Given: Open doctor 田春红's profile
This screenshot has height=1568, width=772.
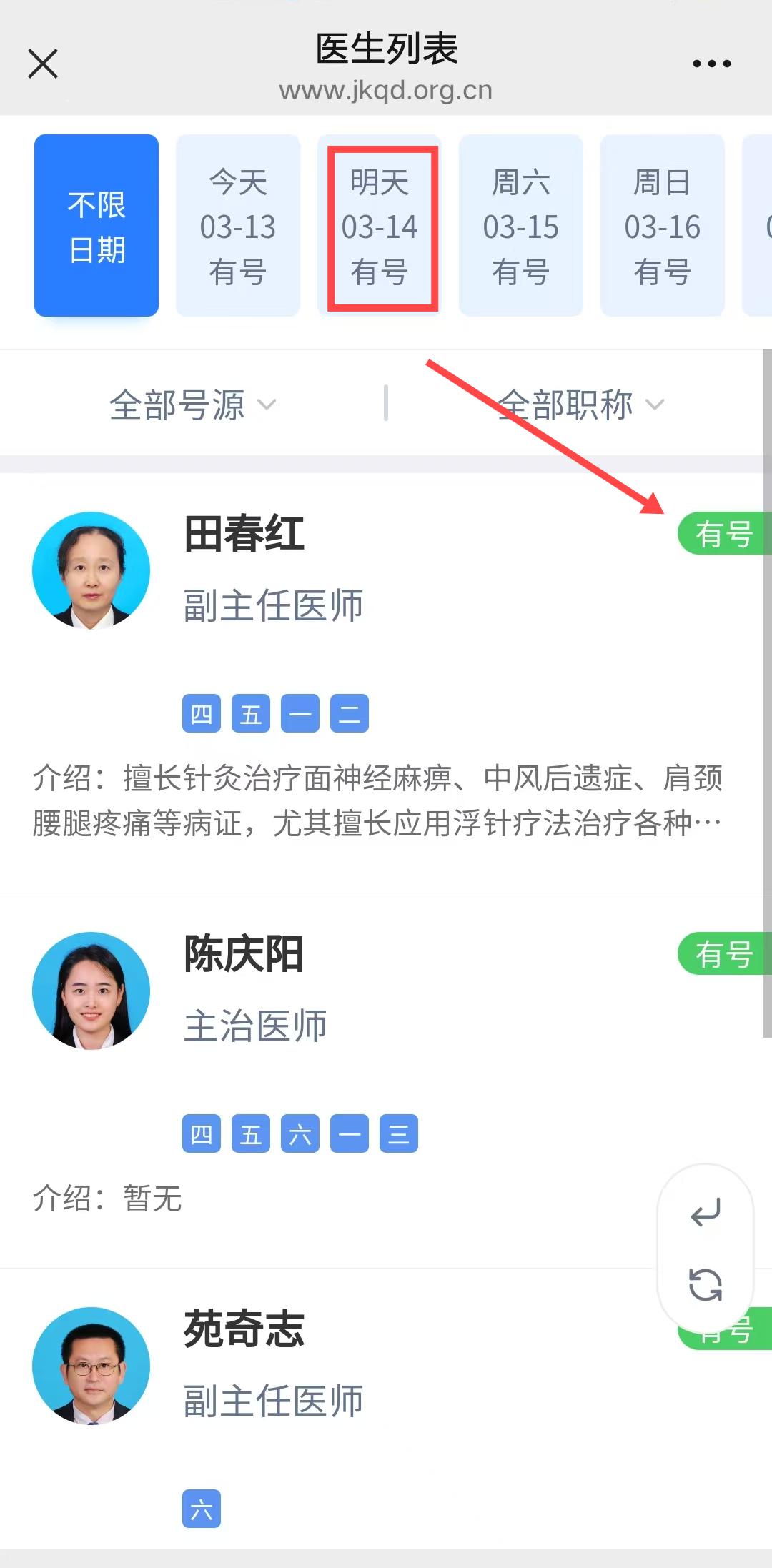Looking at the screenshot, I should (244, 535).
